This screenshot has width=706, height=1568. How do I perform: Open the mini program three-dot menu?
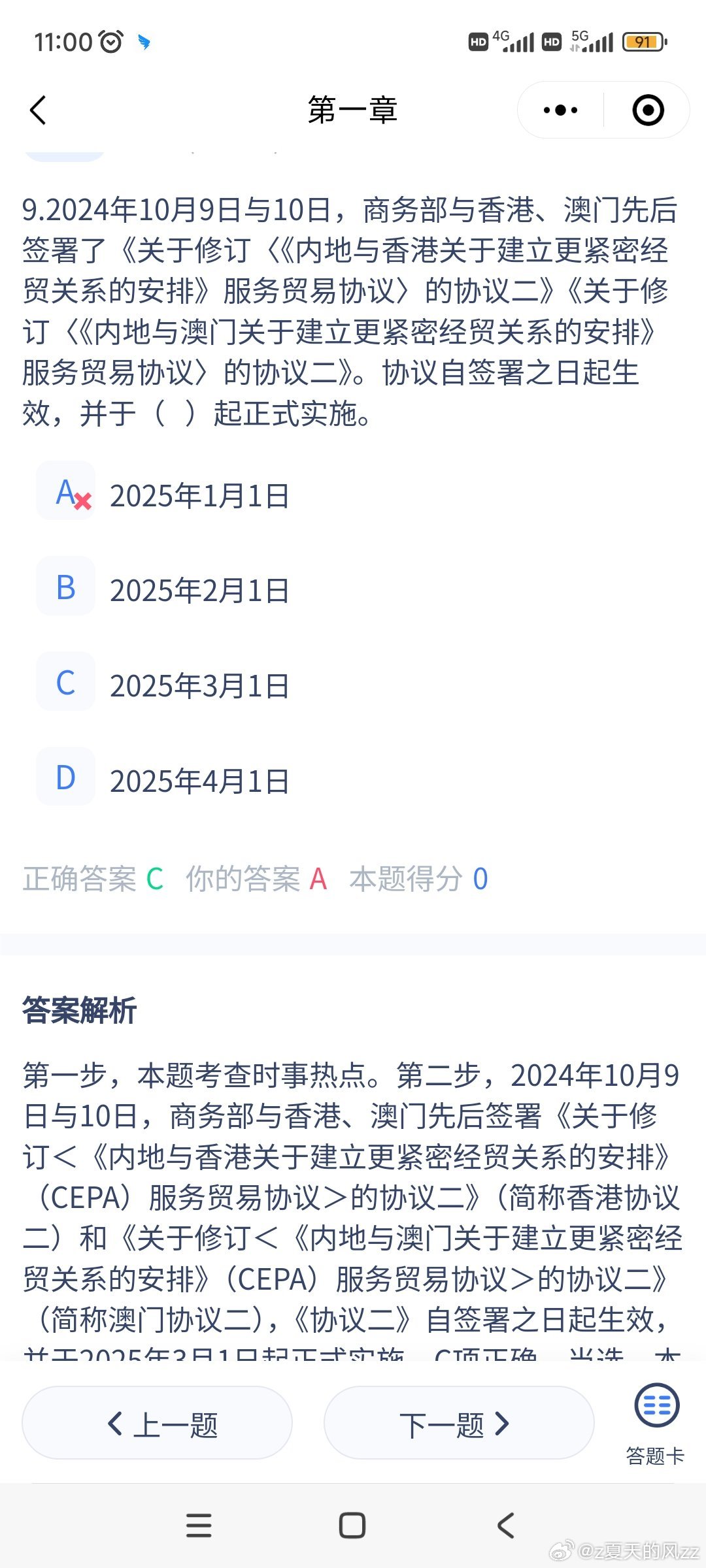pos(560,110)
